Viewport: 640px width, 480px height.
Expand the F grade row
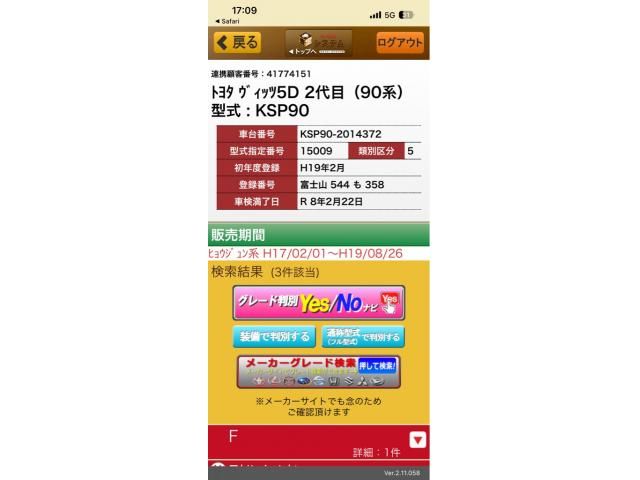418,440
